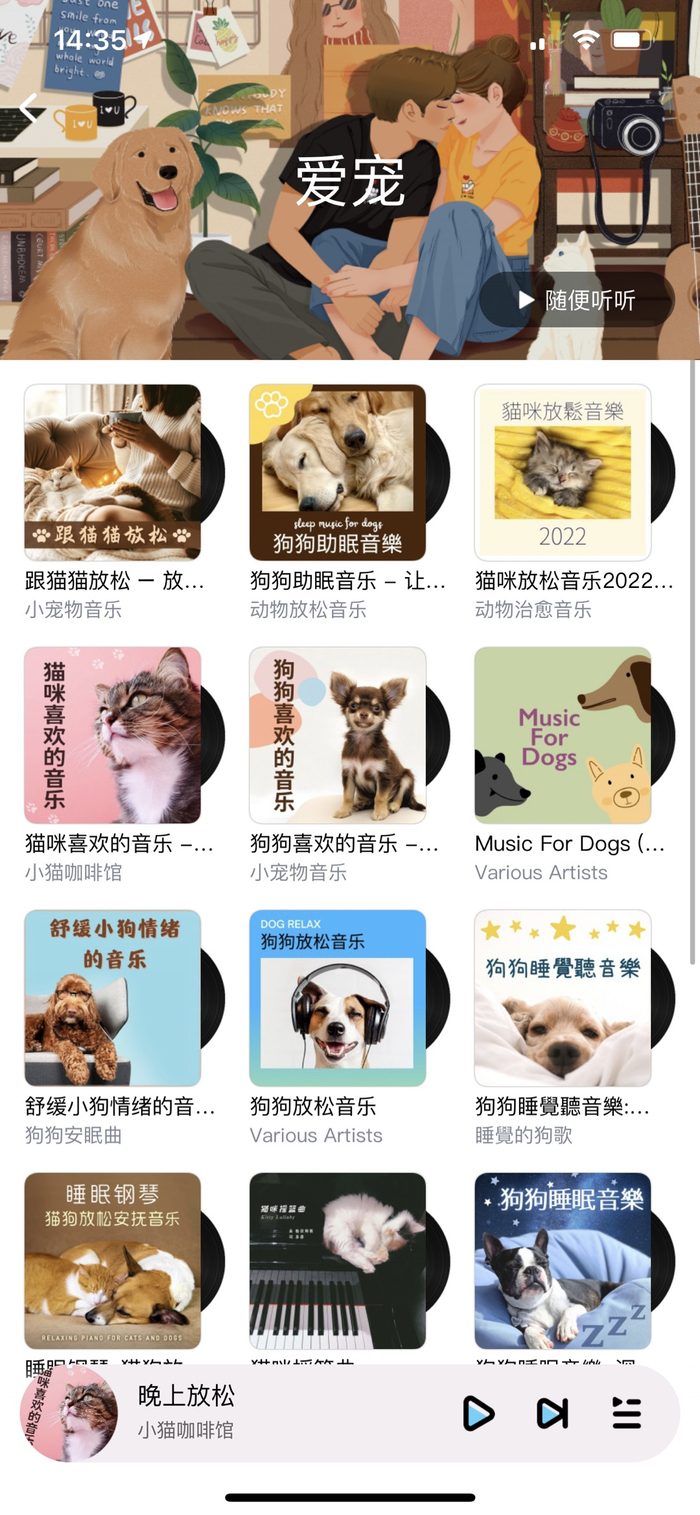Go back using the arrow icon
This screenshot has height=1515, width=700.
tap(29, 108)
